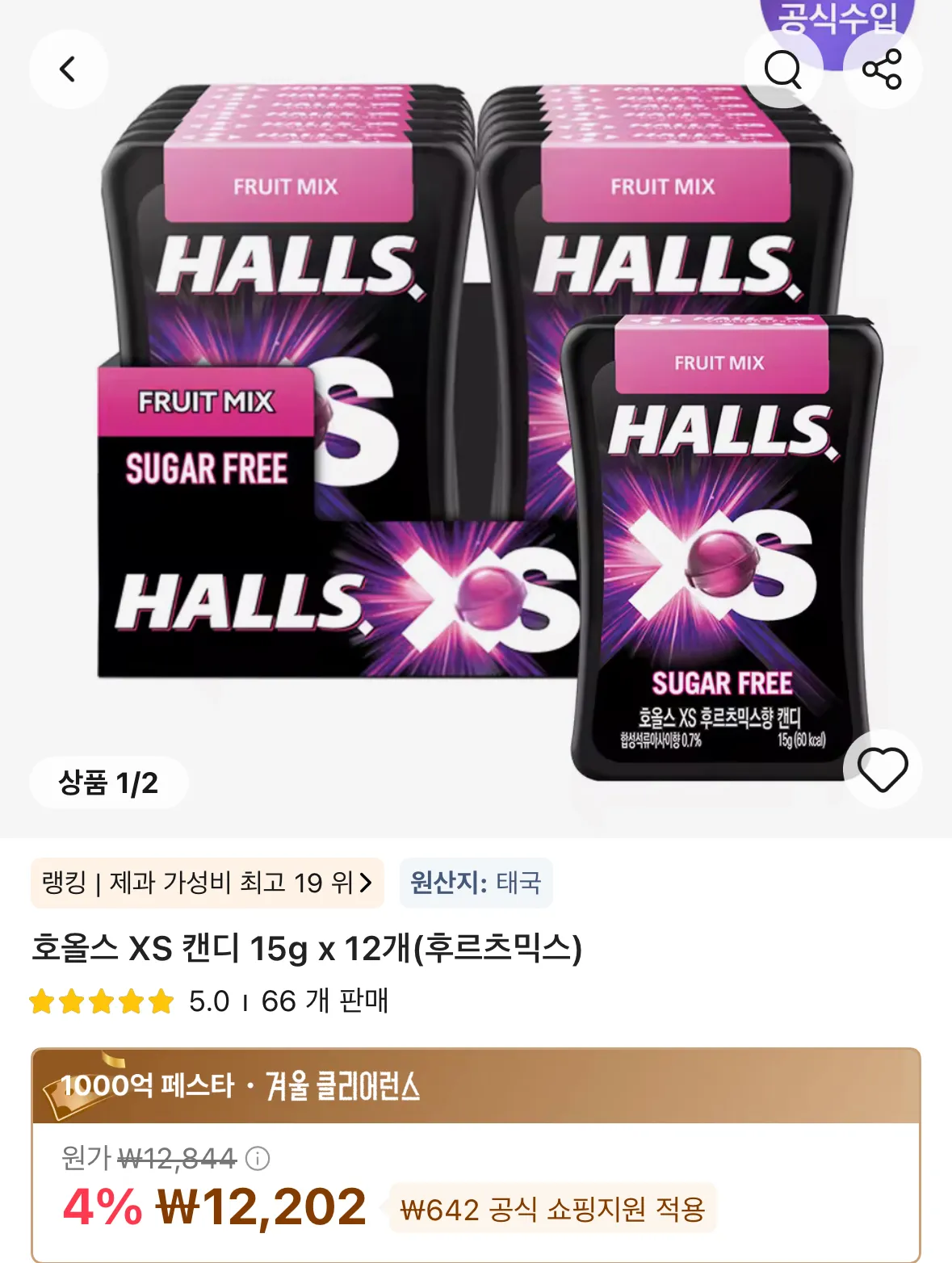
Task: Open the 제과 가성비 최고 ranking chip
Action: pos(208,883)
